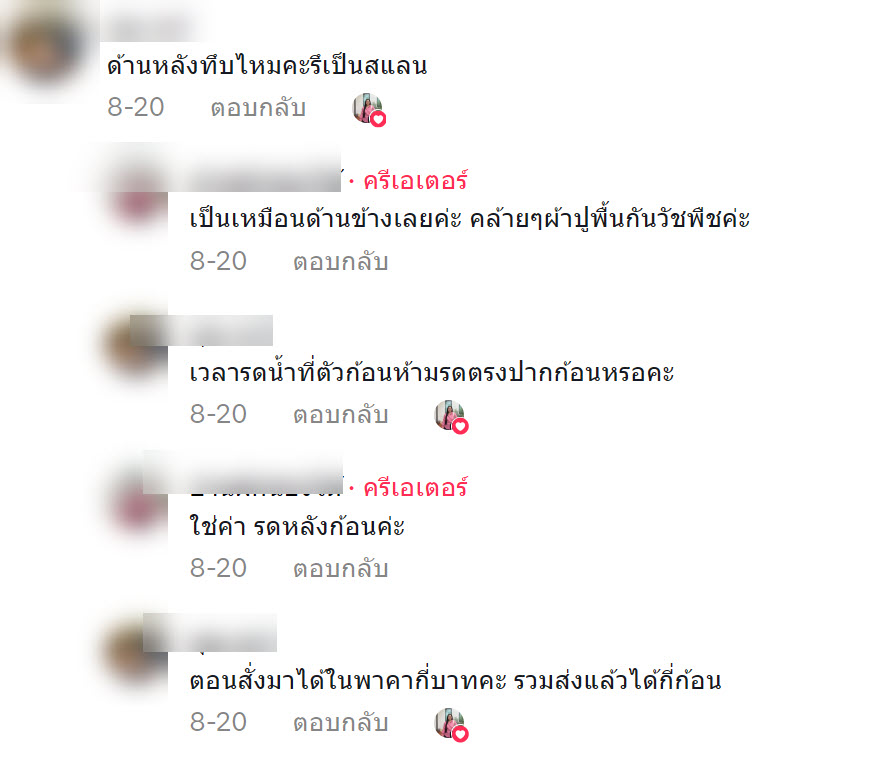Viewport: 882px width, 767px height.
Task: Reply to creator's comment about ผ้าปูพื้นกันวัชพืช
Action: click(340, 262)
